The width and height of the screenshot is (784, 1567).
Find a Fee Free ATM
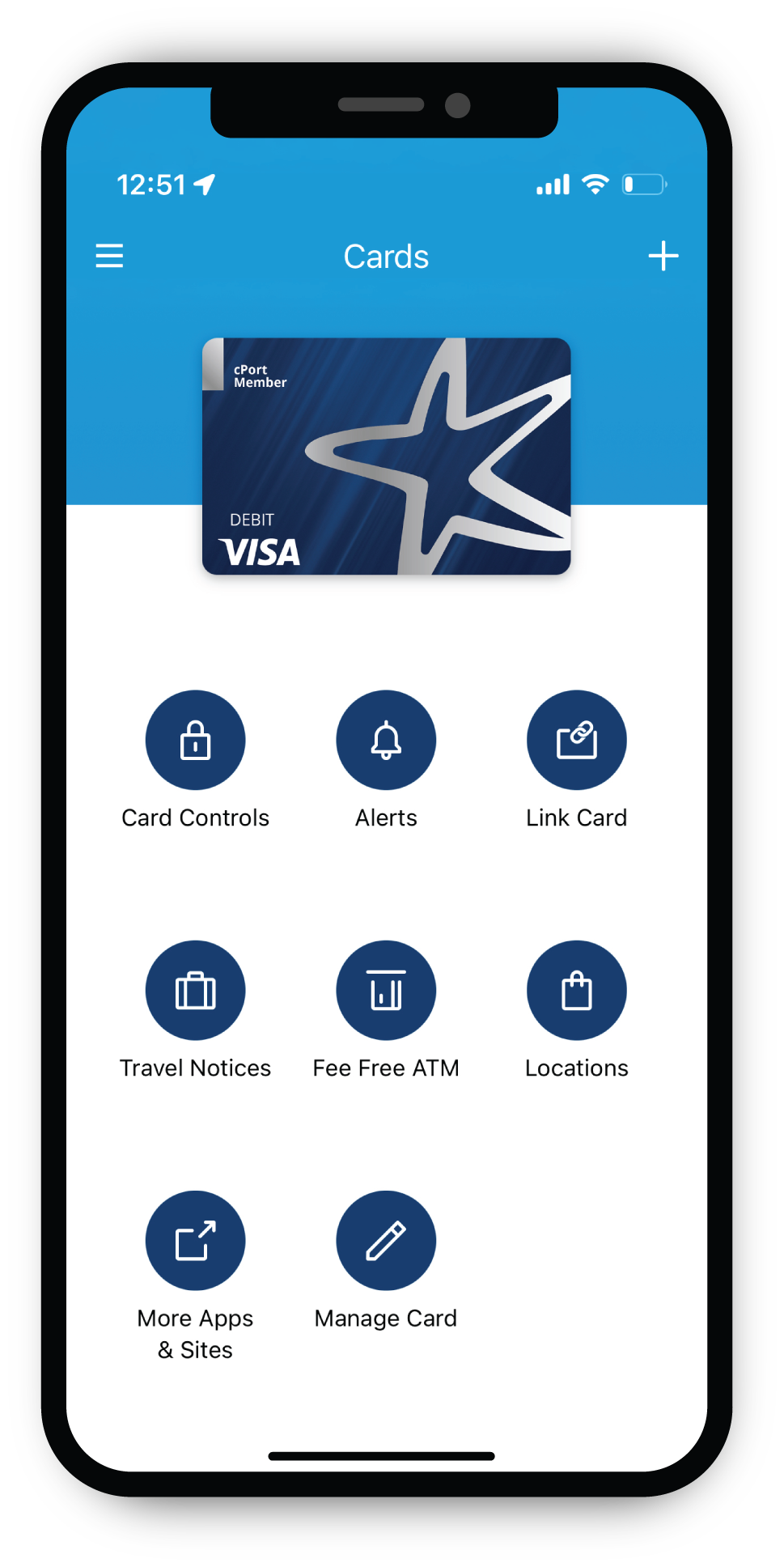click(x=386, y=990)
